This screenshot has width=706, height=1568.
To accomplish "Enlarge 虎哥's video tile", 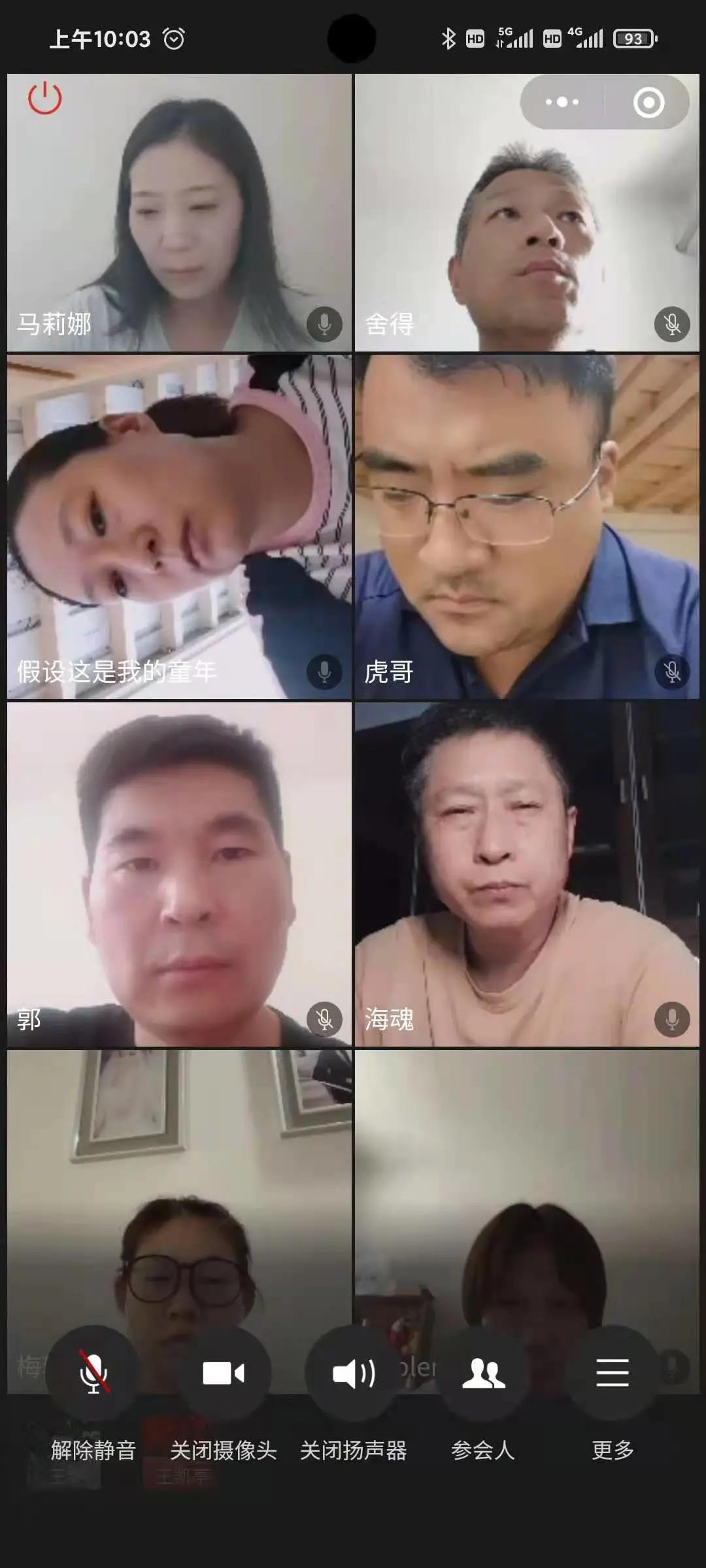I will coord(527,527).
